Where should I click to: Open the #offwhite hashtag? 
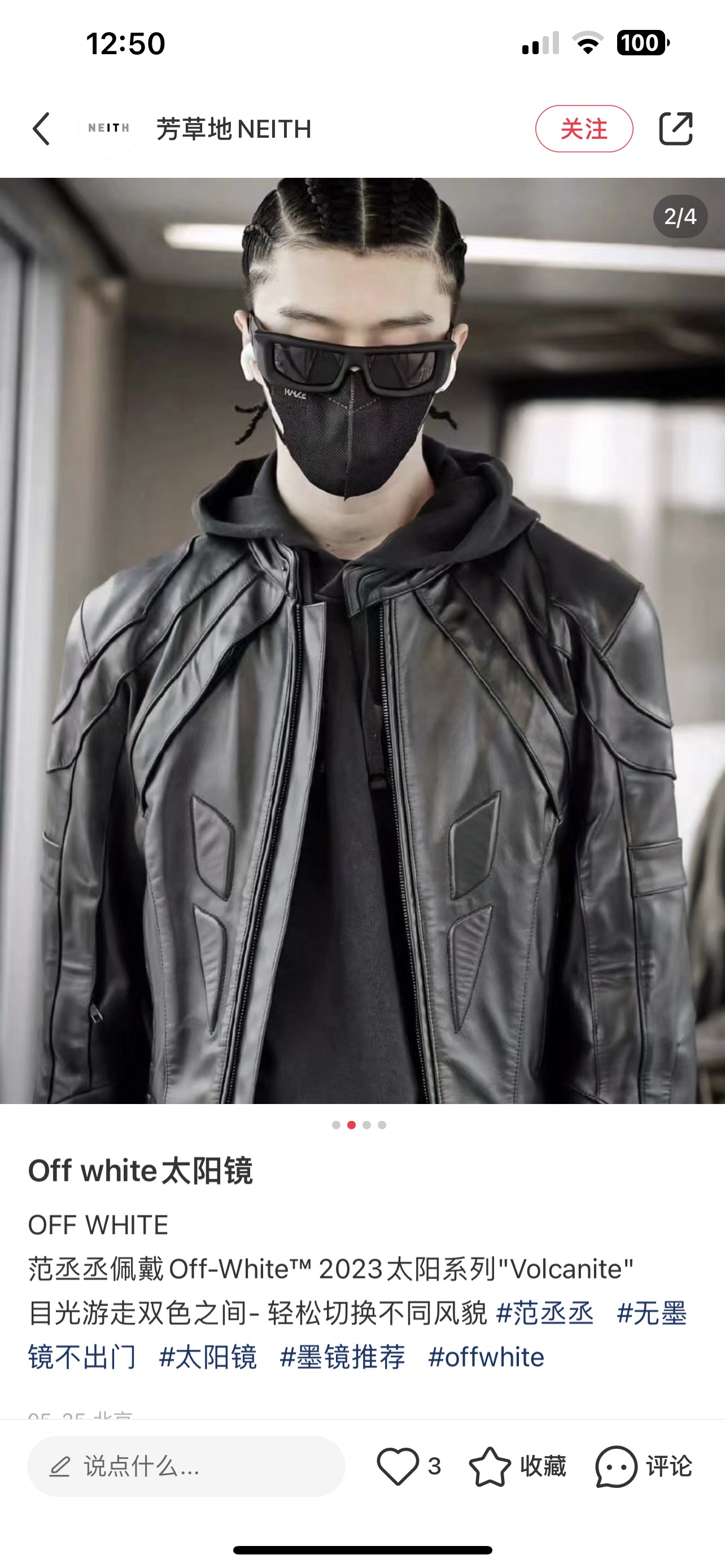(486, 1357)
